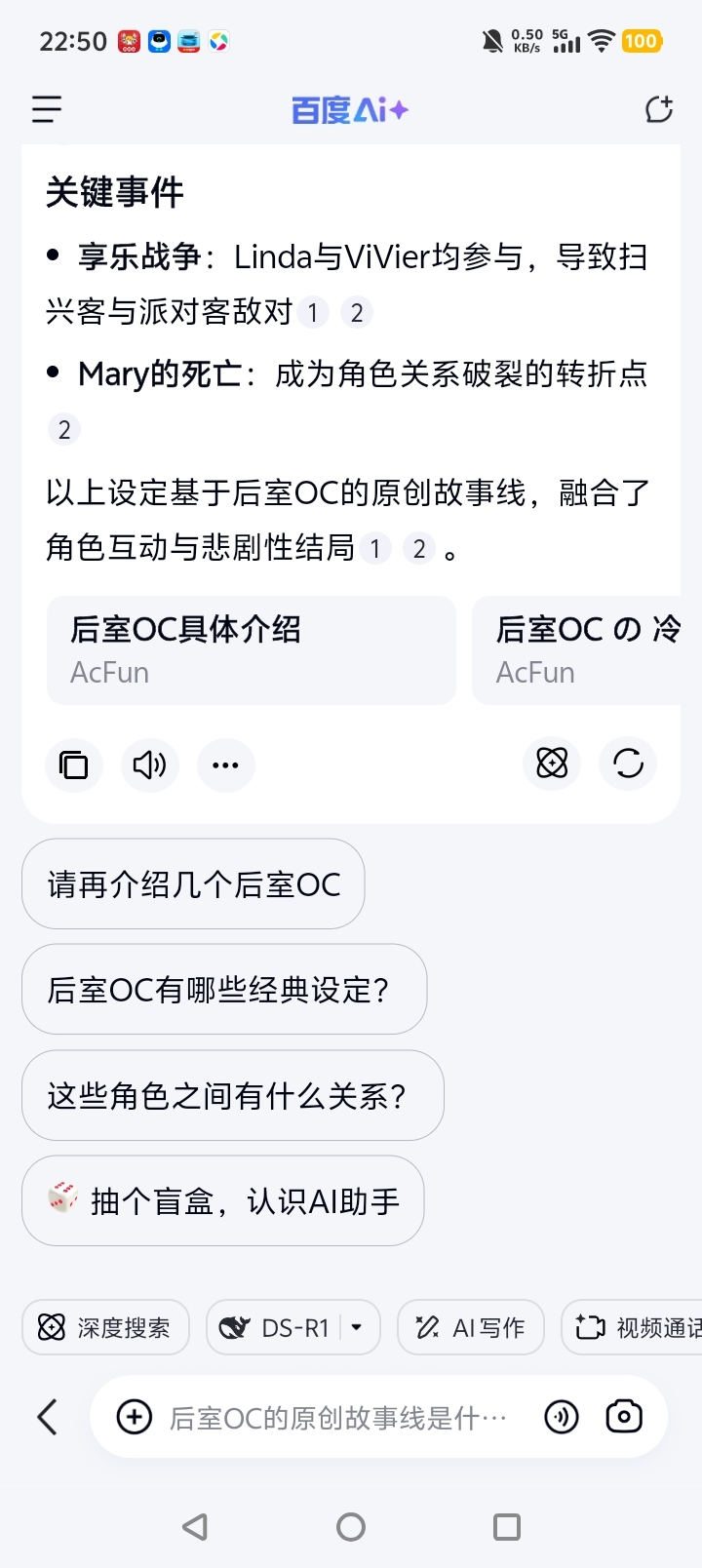
Task: Open the hamburger menu drawer
Action: (47, 109)
